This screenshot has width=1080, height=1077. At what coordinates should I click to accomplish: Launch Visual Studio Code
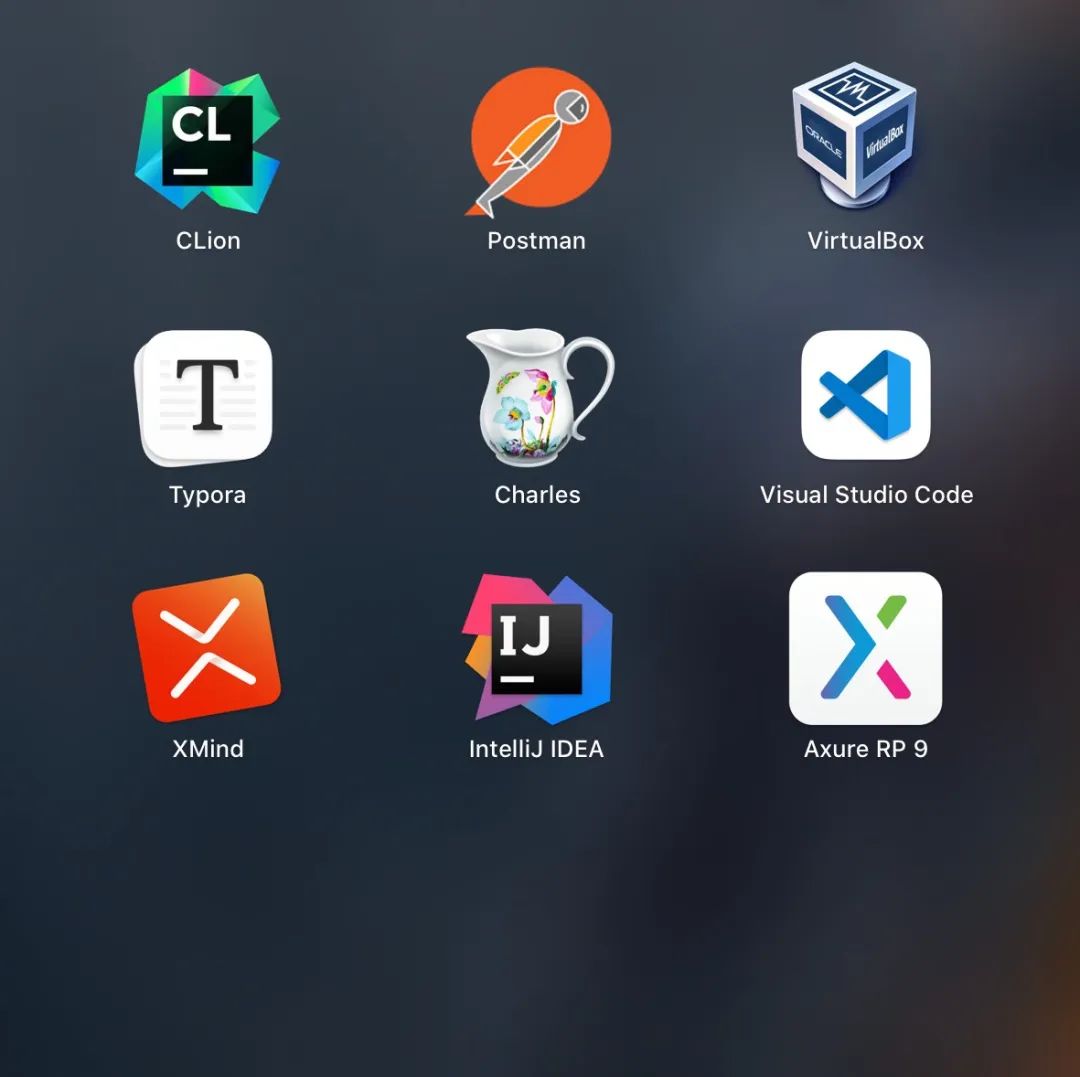click(865, 395)
